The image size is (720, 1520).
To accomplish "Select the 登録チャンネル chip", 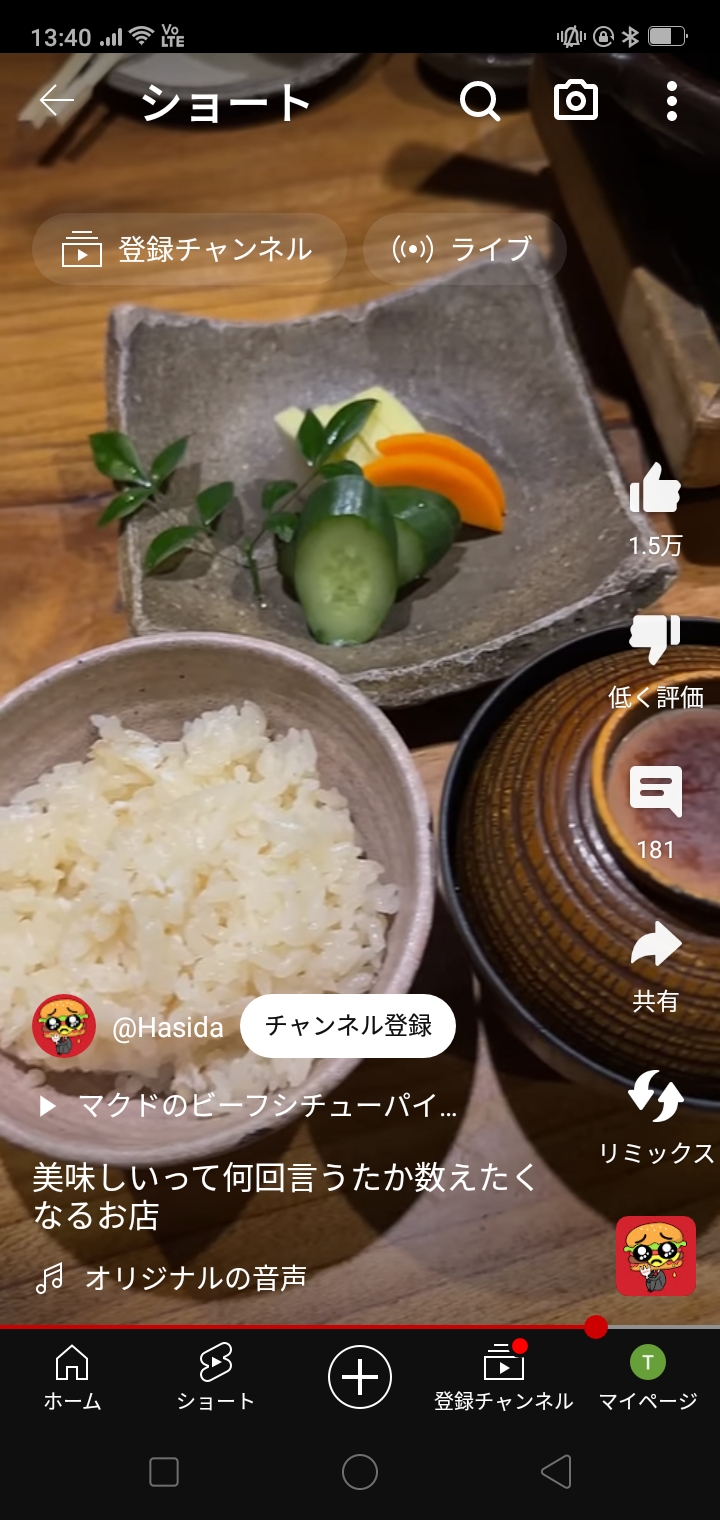I will [190, 249].
